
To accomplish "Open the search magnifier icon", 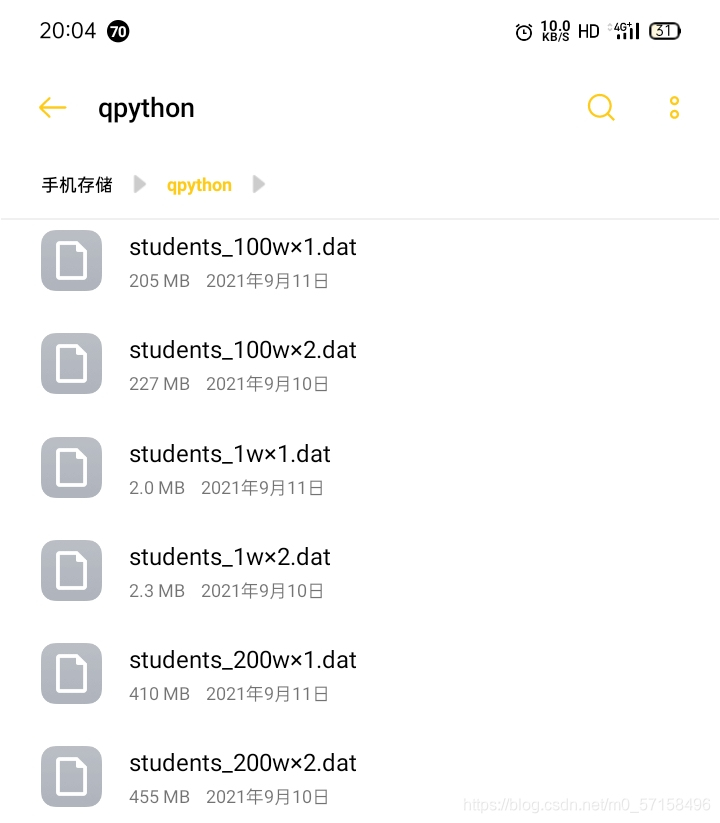I will point(601,108).
